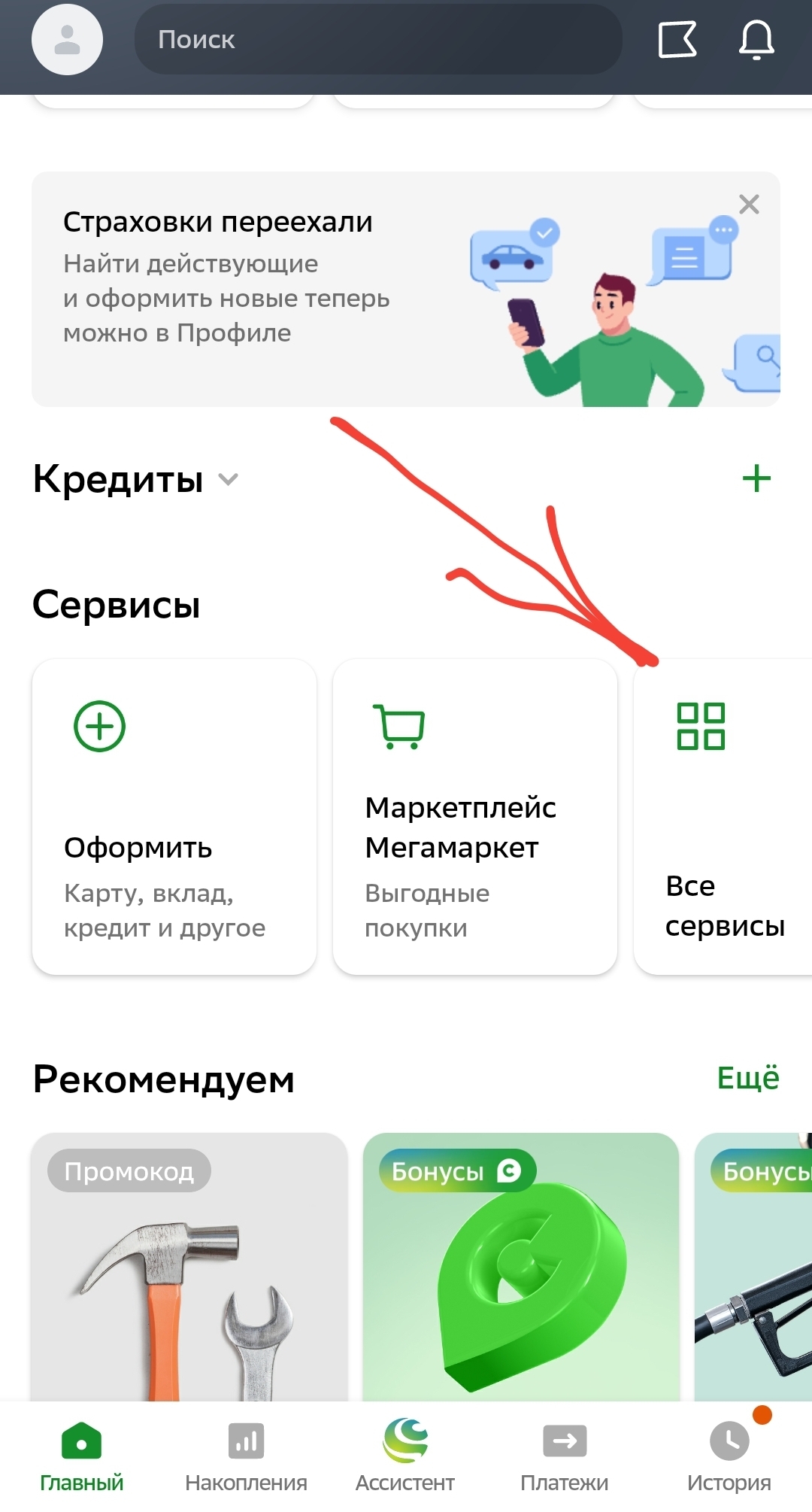
Task: Open the Оформить service card
Action: coord(174,817)
